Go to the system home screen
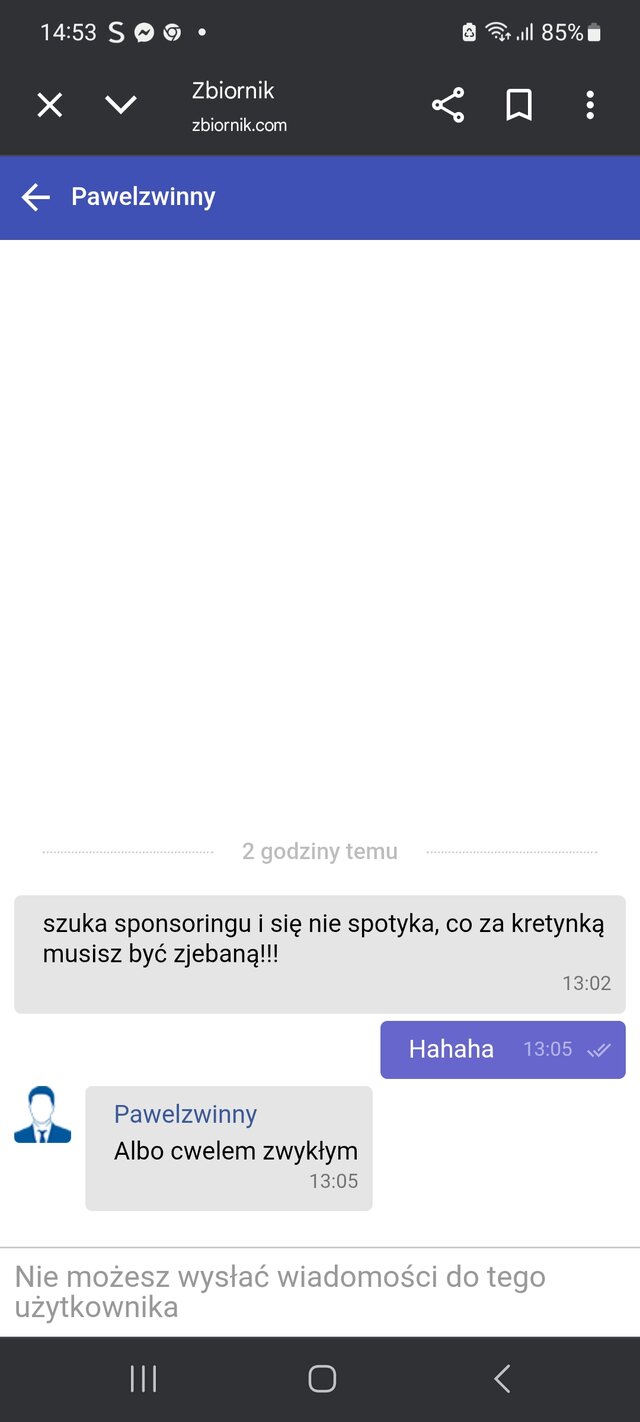640x1422 pixels. 321,1379
